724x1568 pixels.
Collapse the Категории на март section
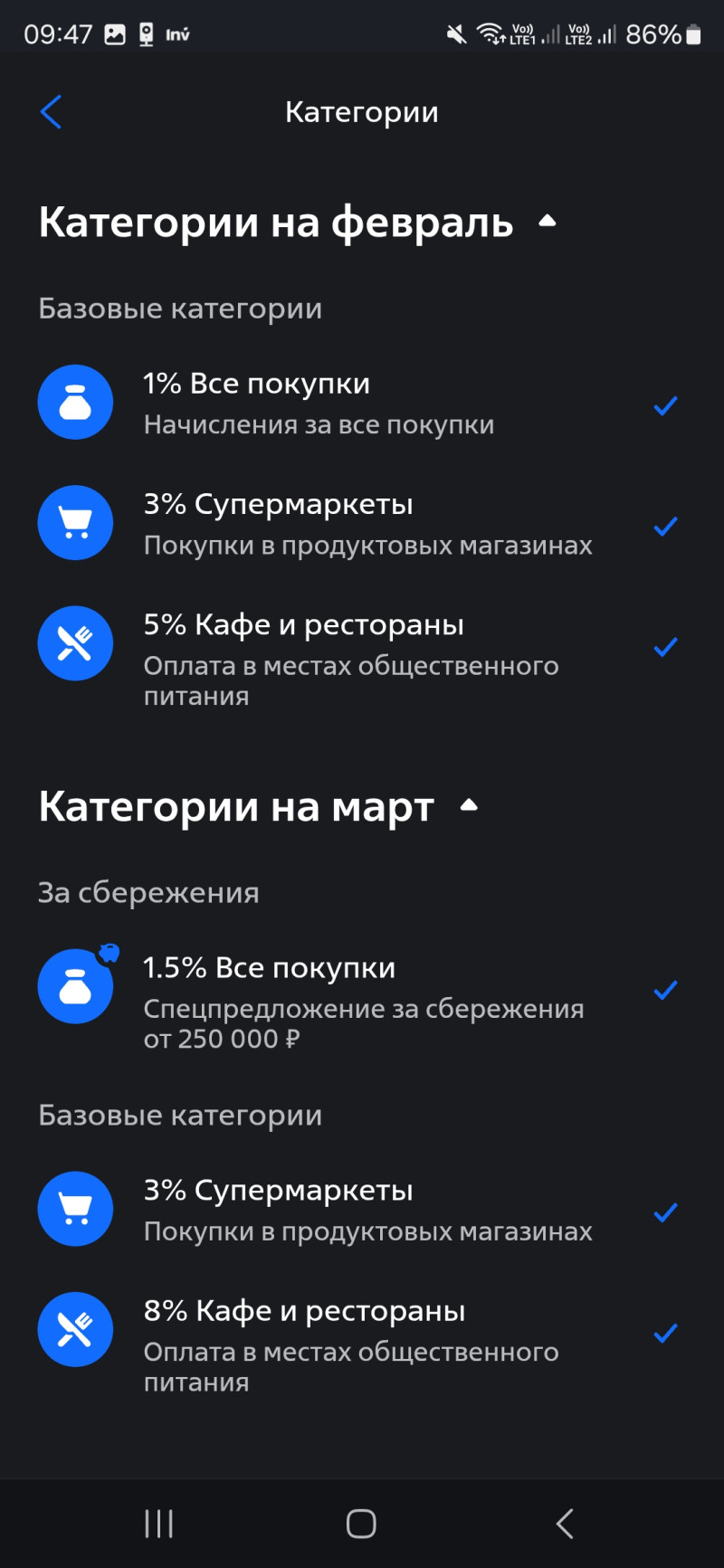click(468, 805)
